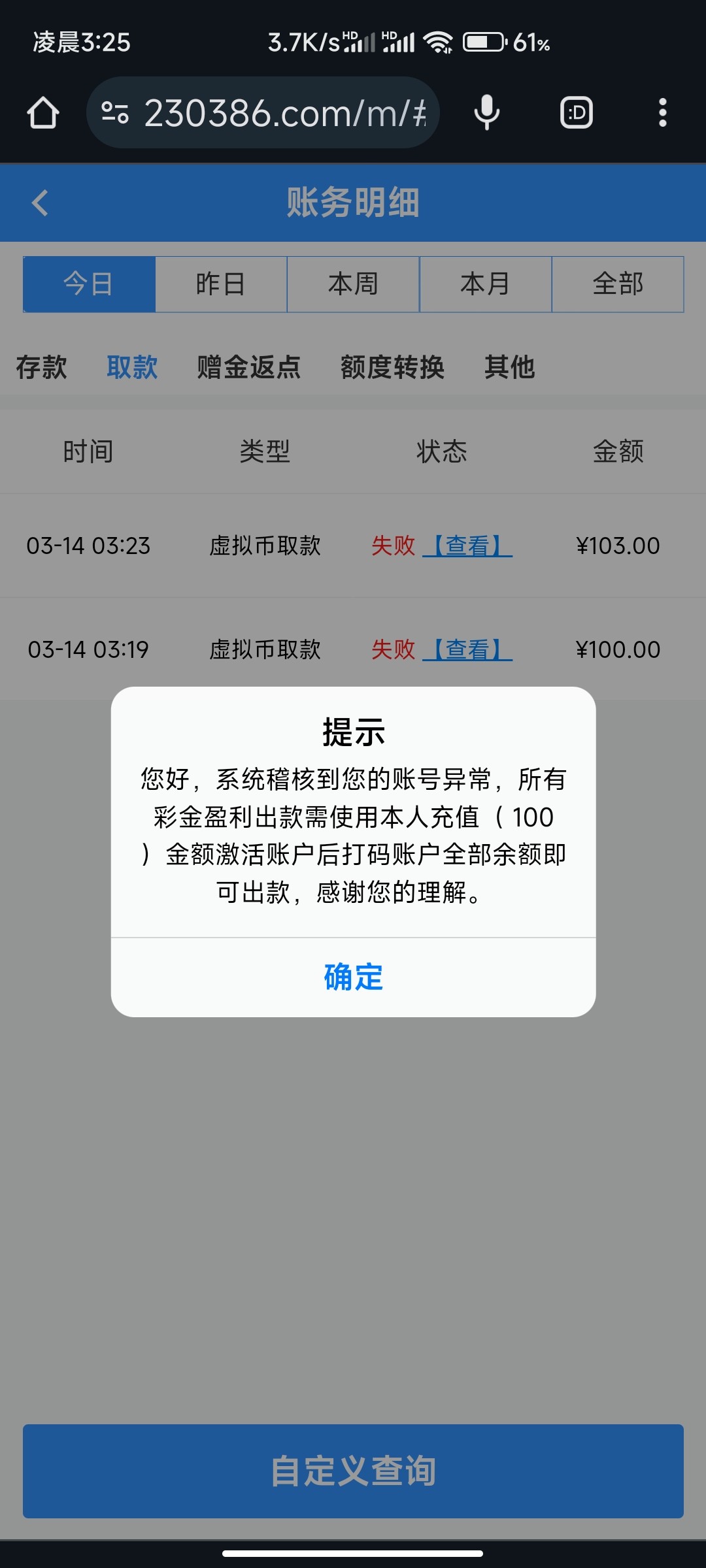Switch to 昨日 date filter
706x1568 pixels.
point(221,284)
